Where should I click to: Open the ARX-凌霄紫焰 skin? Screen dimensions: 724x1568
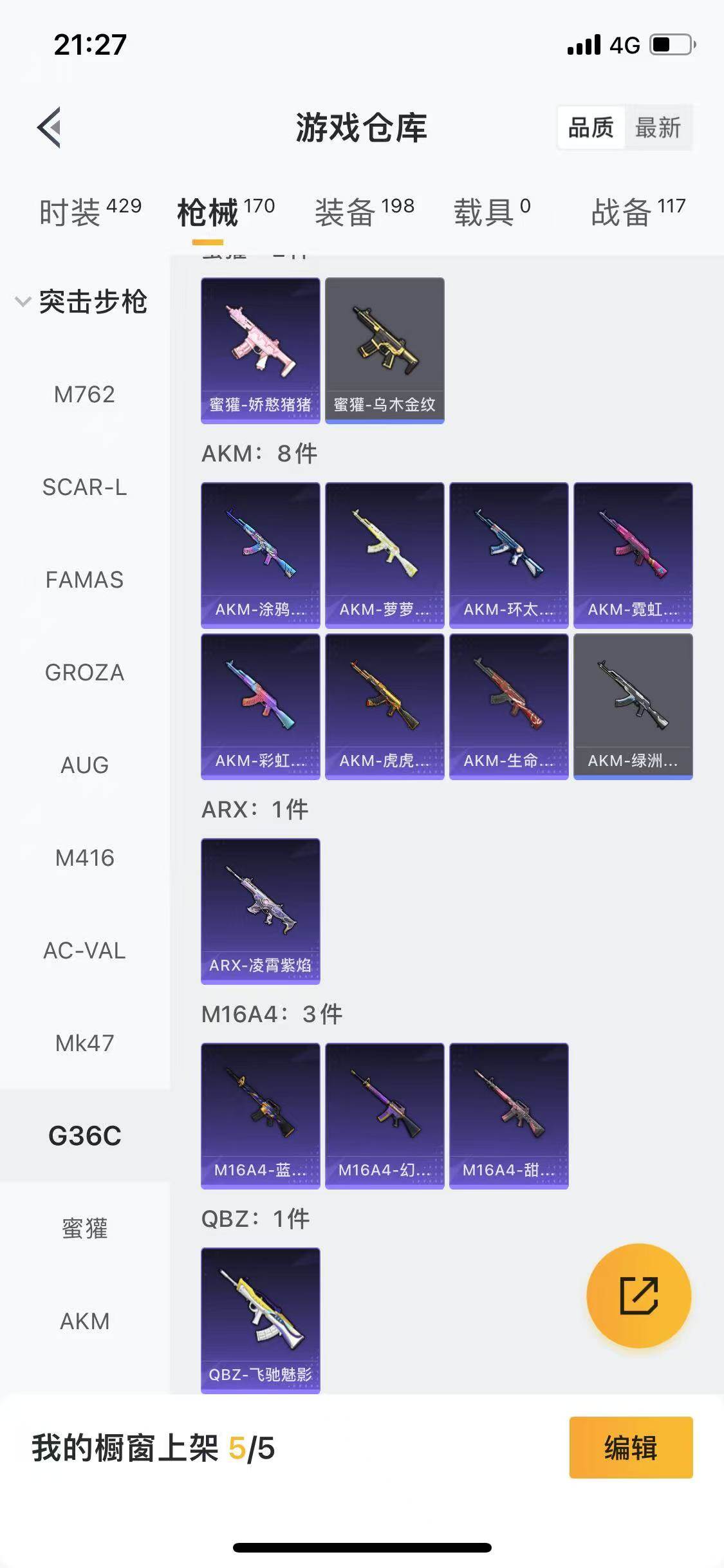point(260,911)
